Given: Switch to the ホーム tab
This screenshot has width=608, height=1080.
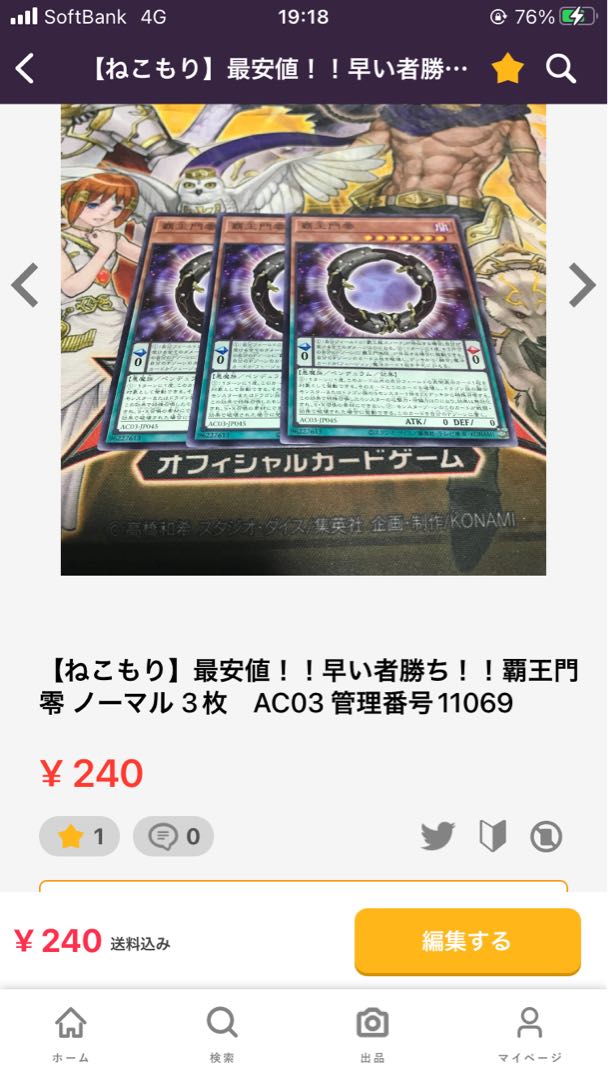Looking at the screenshot, I should (x=70, y=1034).
